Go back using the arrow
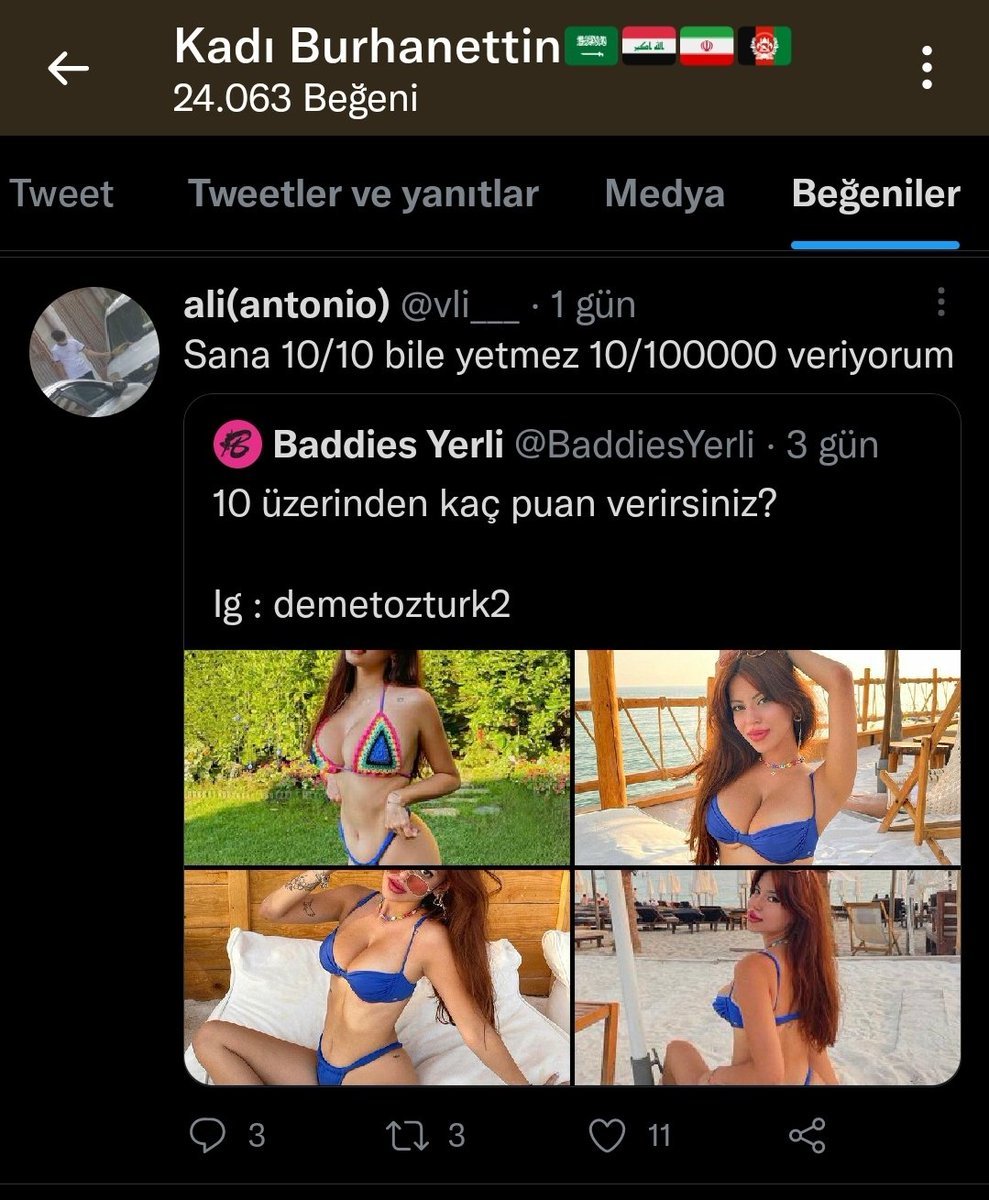Viewport: 989px width, 1200px height. coord(68,69)
